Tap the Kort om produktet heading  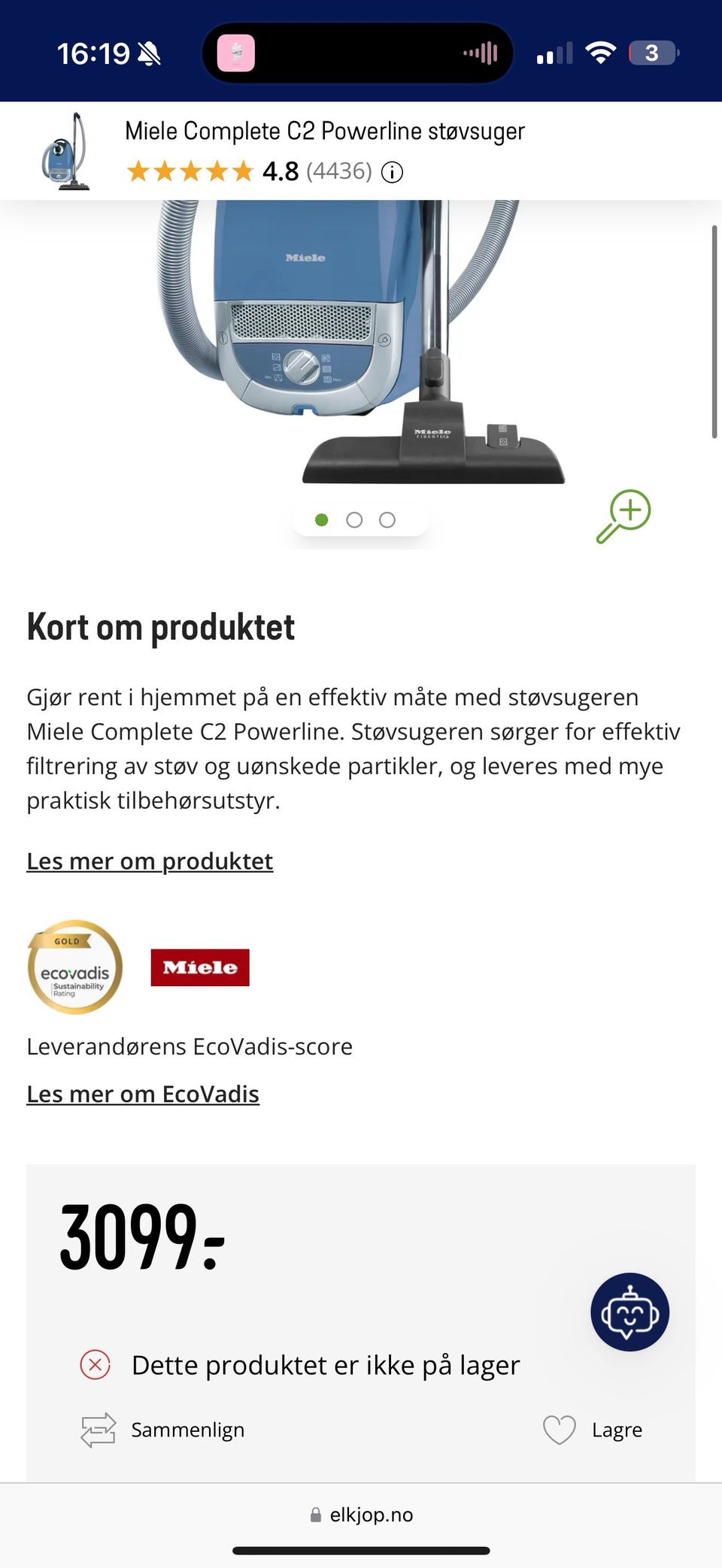[x=161, y=626]
